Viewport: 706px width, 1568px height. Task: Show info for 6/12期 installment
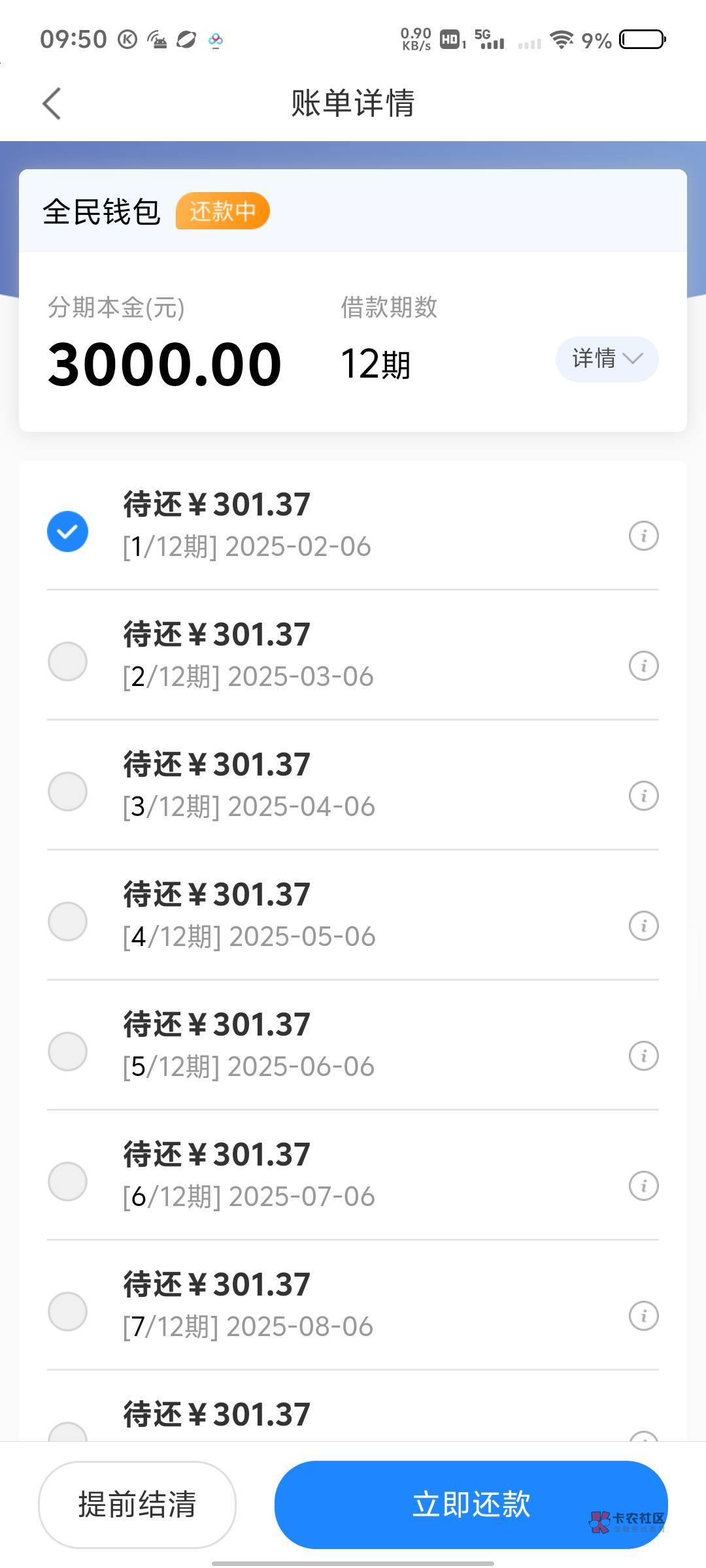coord(643,1185)
